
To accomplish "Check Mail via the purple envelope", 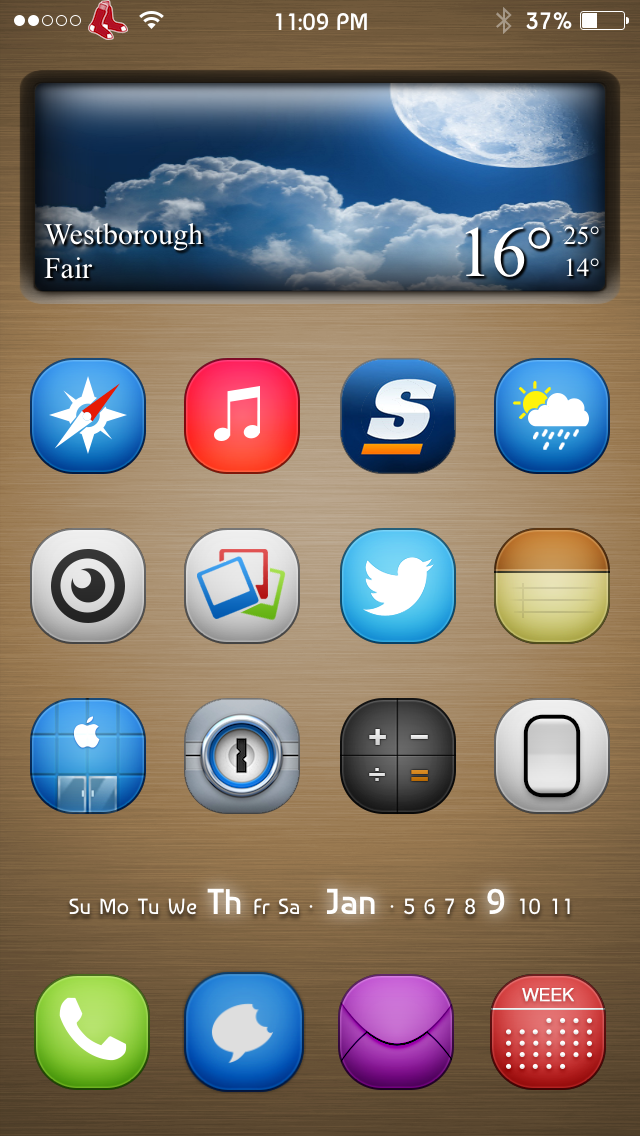I will click(396, 1031).
